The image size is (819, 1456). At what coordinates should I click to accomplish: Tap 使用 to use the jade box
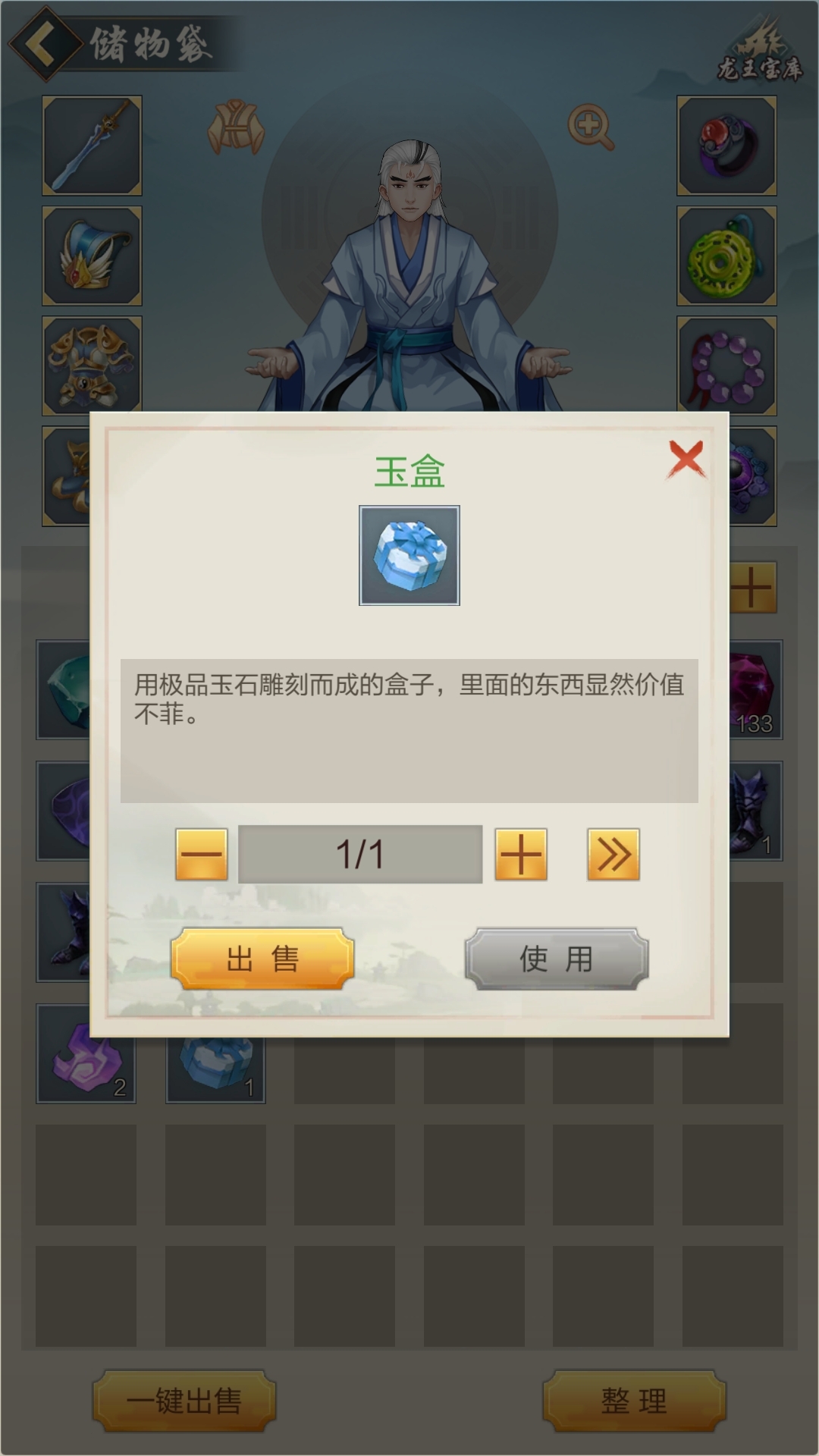tap(556, 959)
